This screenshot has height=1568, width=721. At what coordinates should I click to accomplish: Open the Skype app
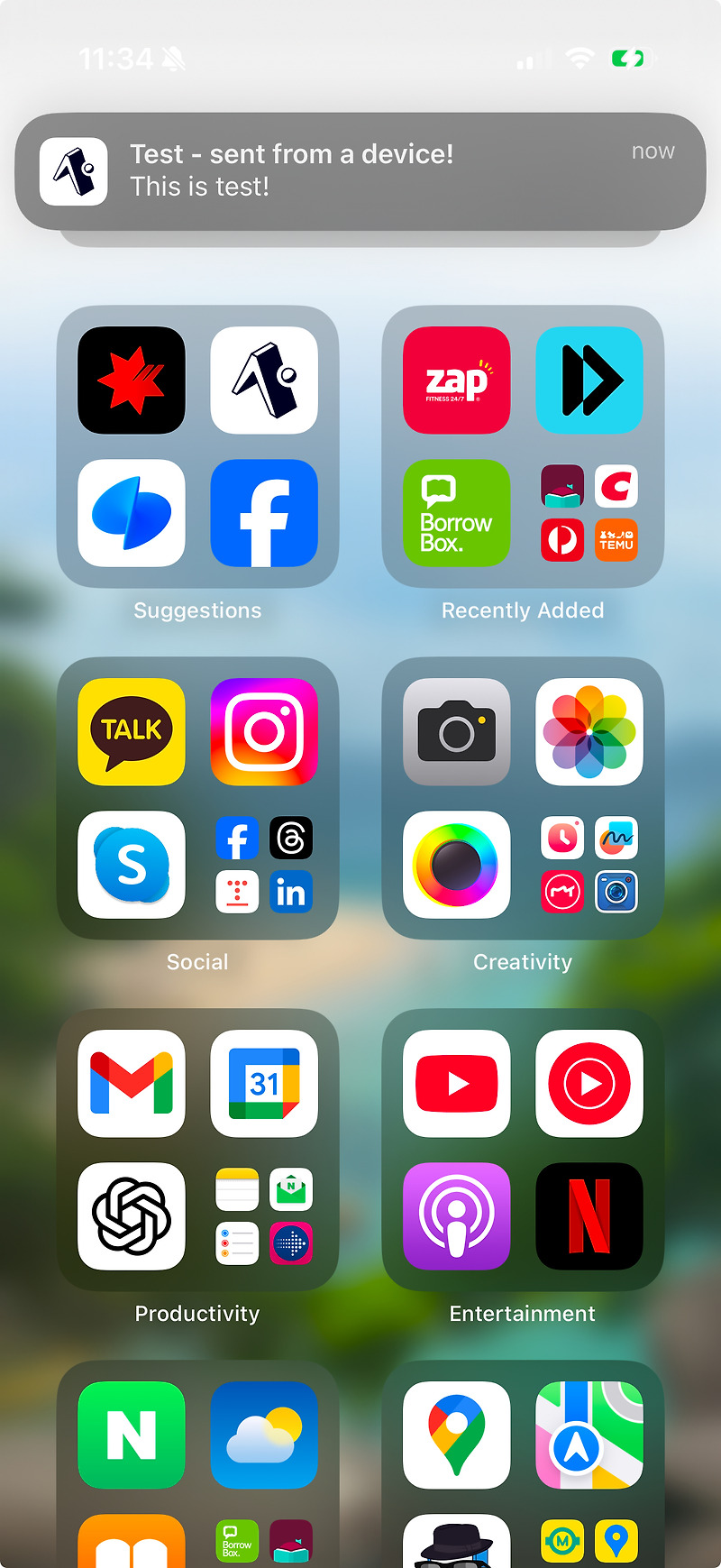(131, 865)
